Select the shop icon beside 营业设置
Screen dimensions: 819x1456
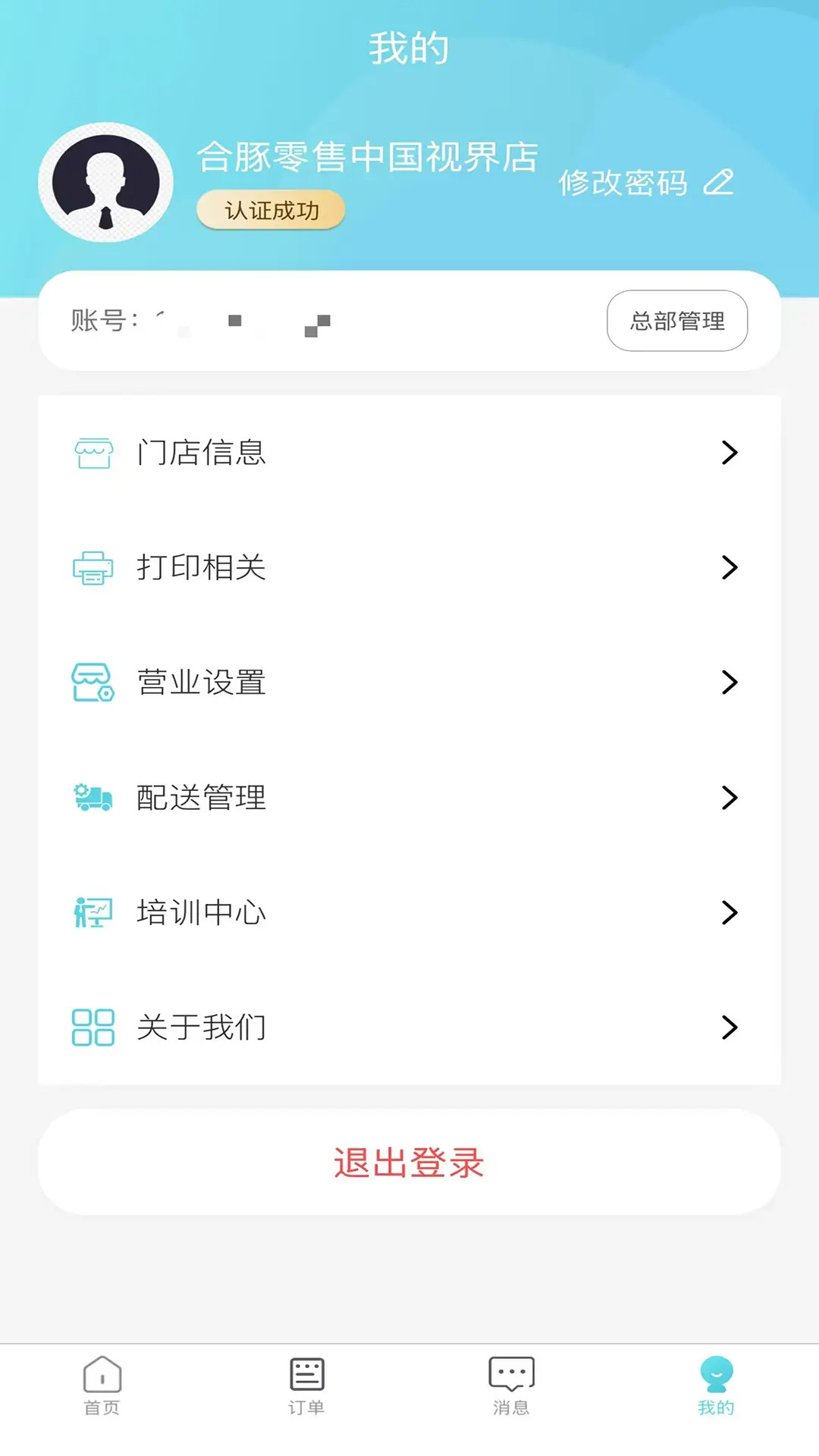click(93, 682)
